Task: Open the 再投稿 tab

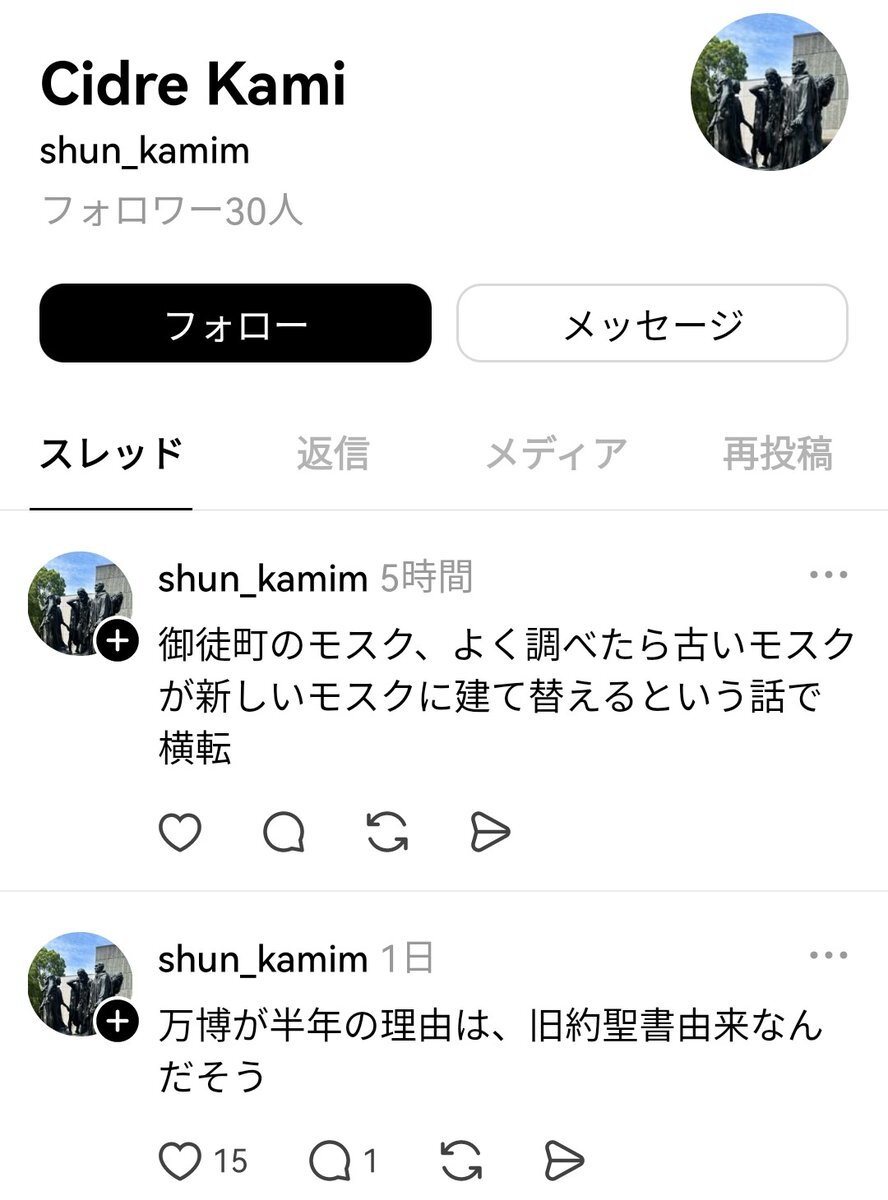Action: pyautogui.click(x=777, y=454)
